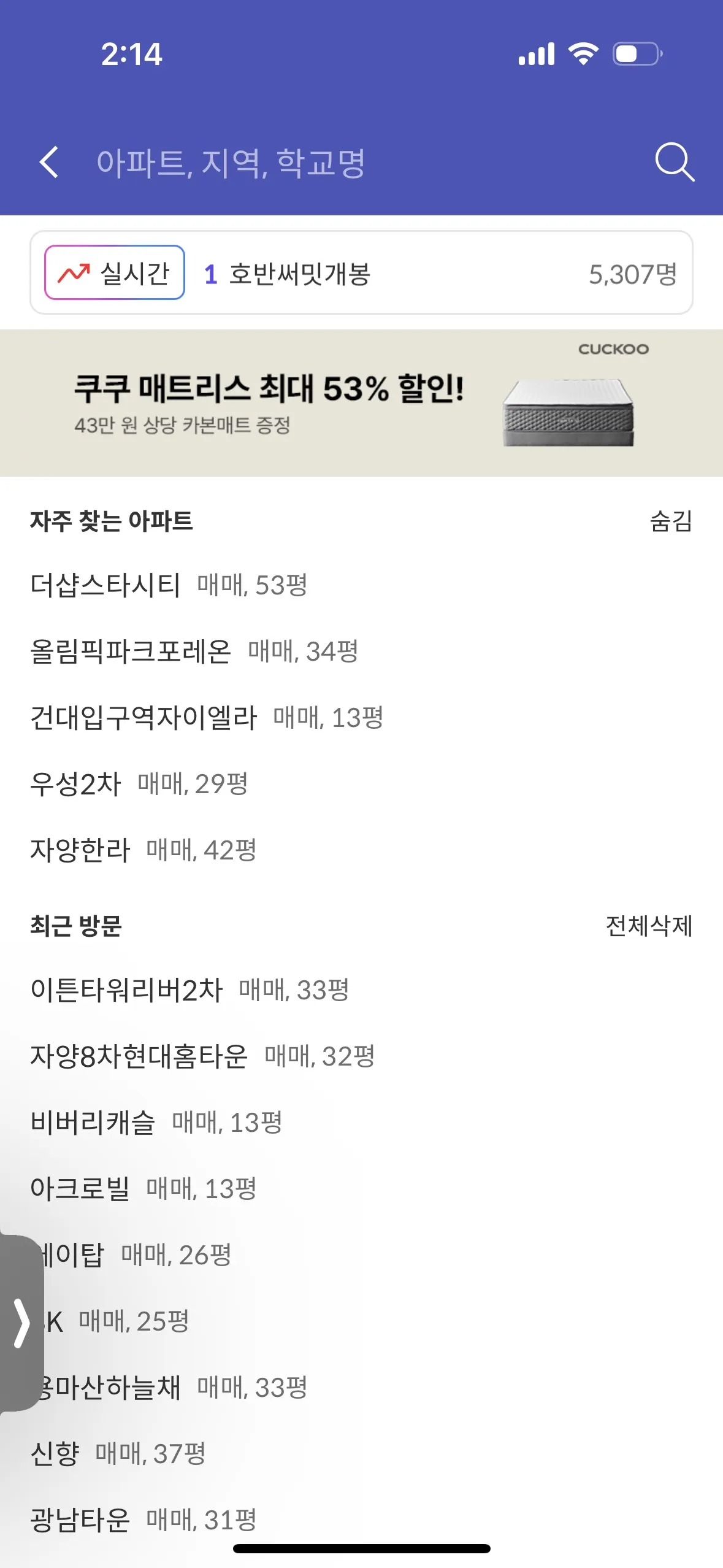723x1568 pixels.
Task: Select 올림픽파크포레온 매매 34평
Action: coord(194,651)
